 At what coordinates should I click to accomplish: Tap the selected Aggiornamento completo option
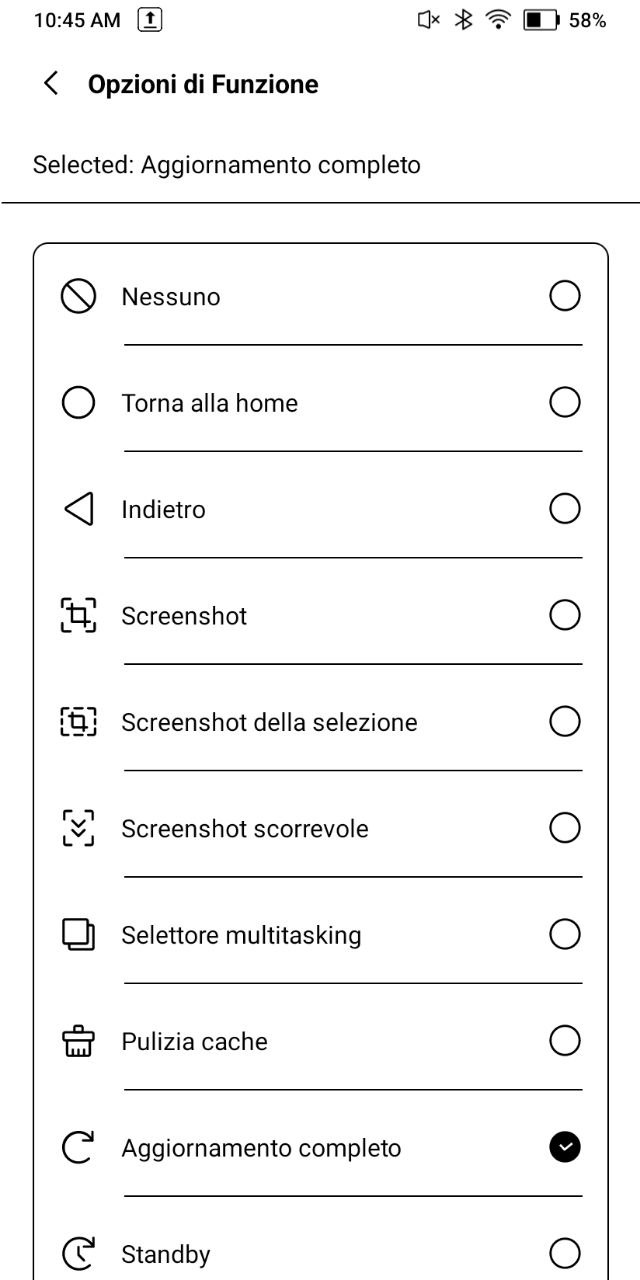[320, 1148]
